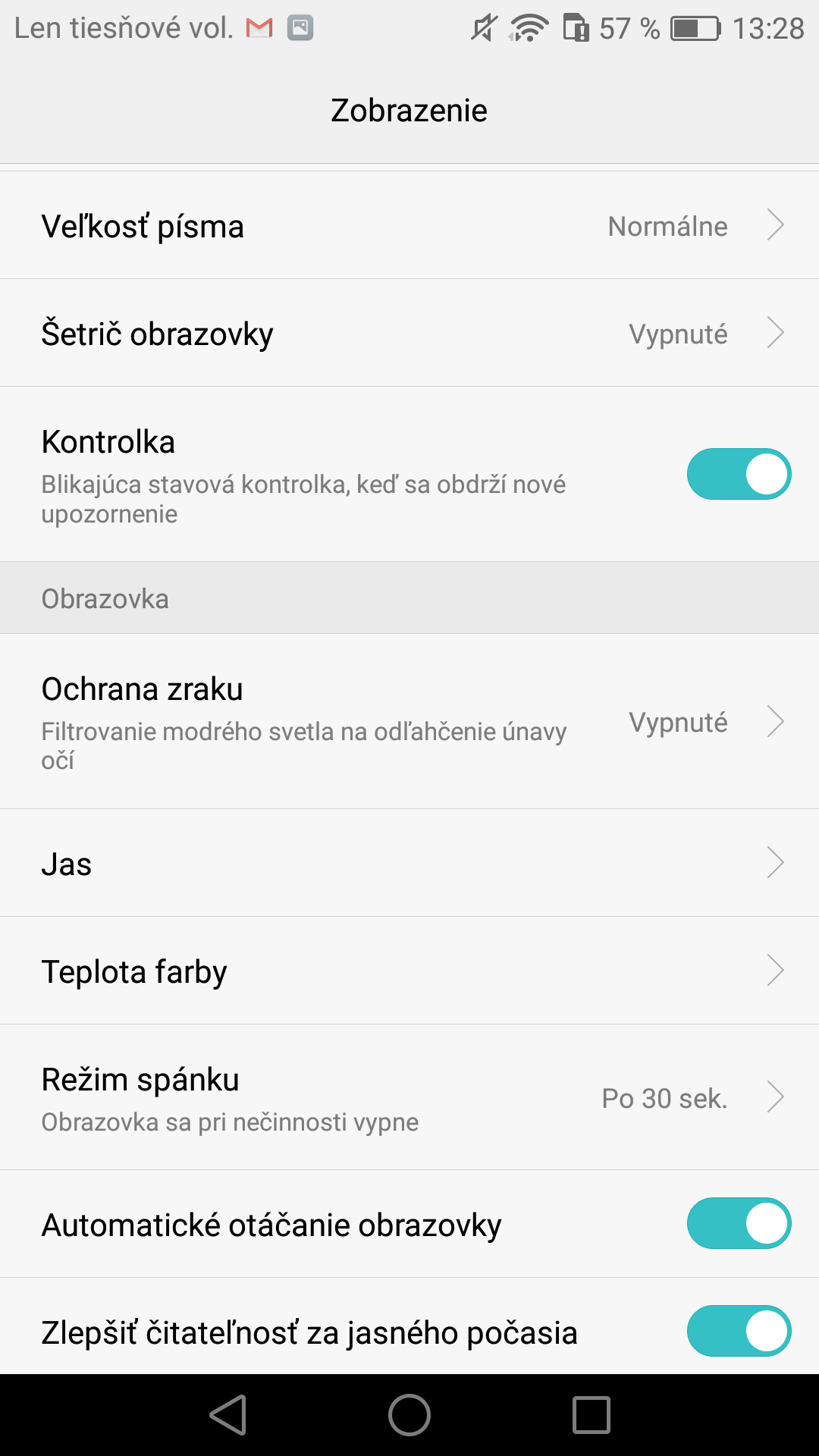Open the Veľkosť písma setting
The height and width of the screenshot is (1456, 819).
(409, 225)
